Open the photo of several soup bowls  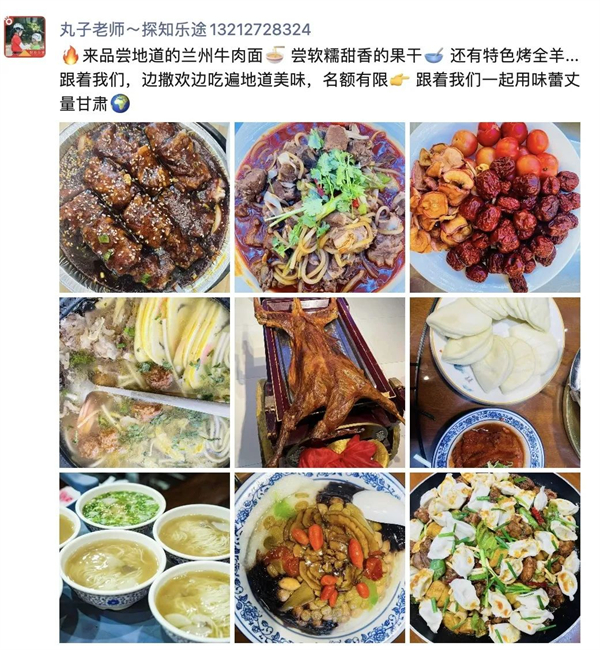point(144,557)
